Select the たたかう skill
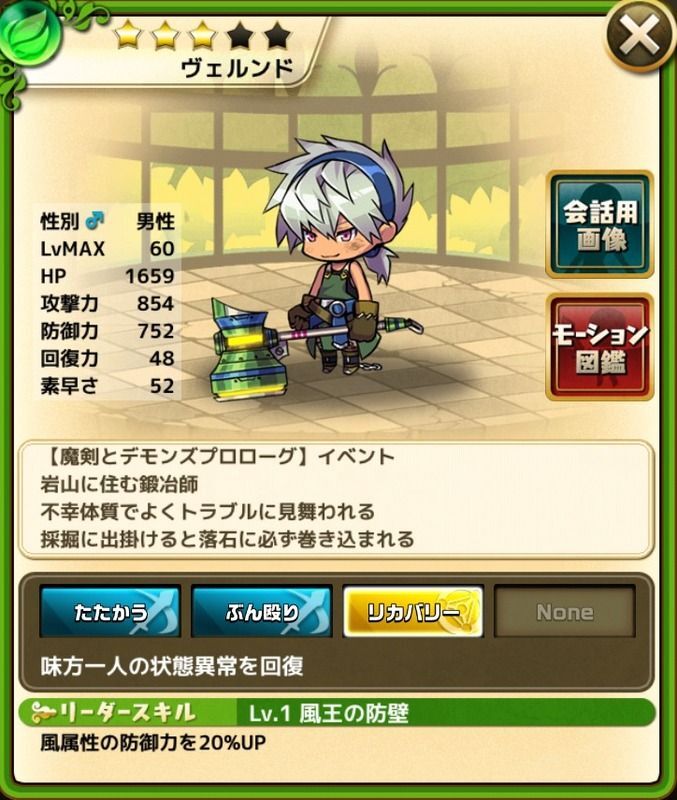Image resolution: width=677 pixels, height=800 pixels. pos(111,612)
